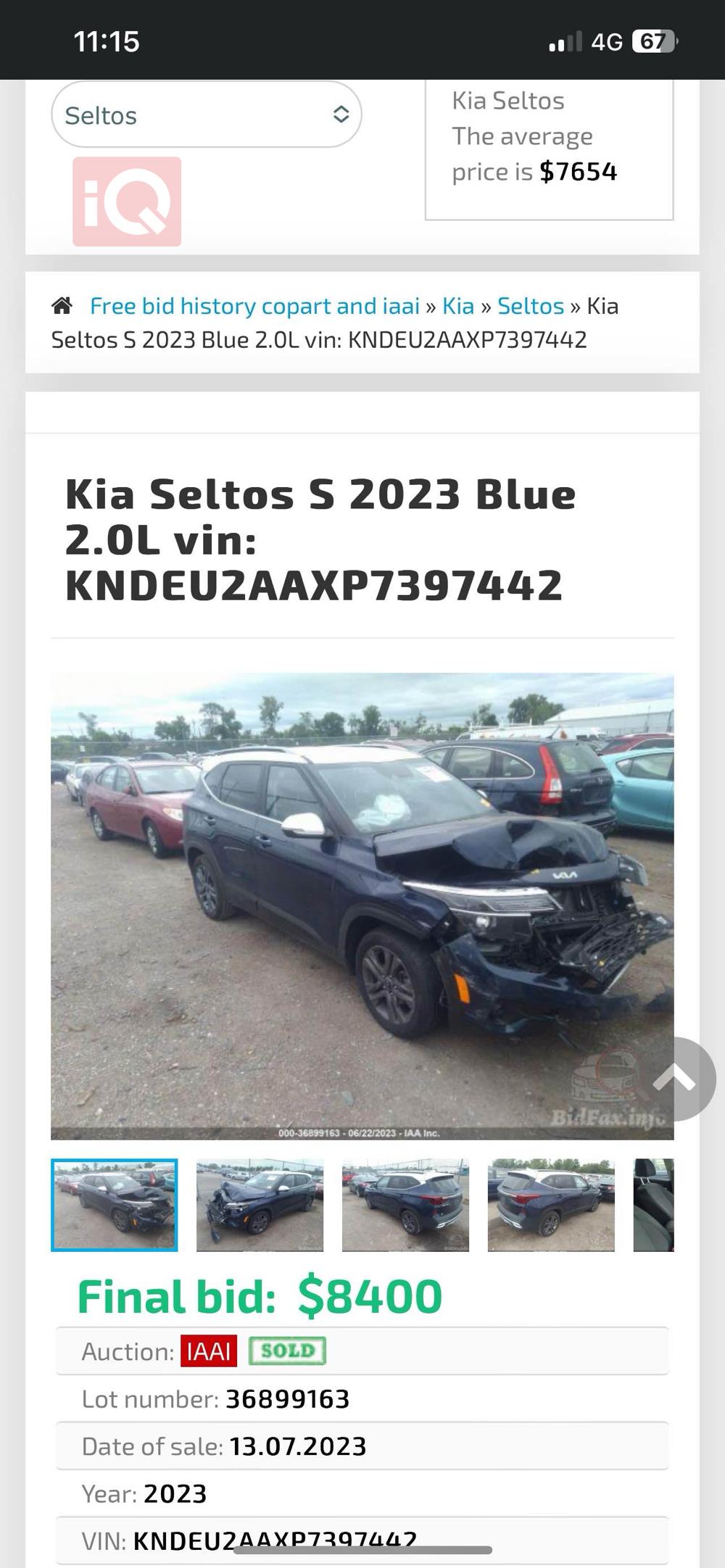Image resolution: width=725 pixels, height=1568 pixels.
Task: Select the first highlighted photo thumbnail
Action: click(115, 1205)
